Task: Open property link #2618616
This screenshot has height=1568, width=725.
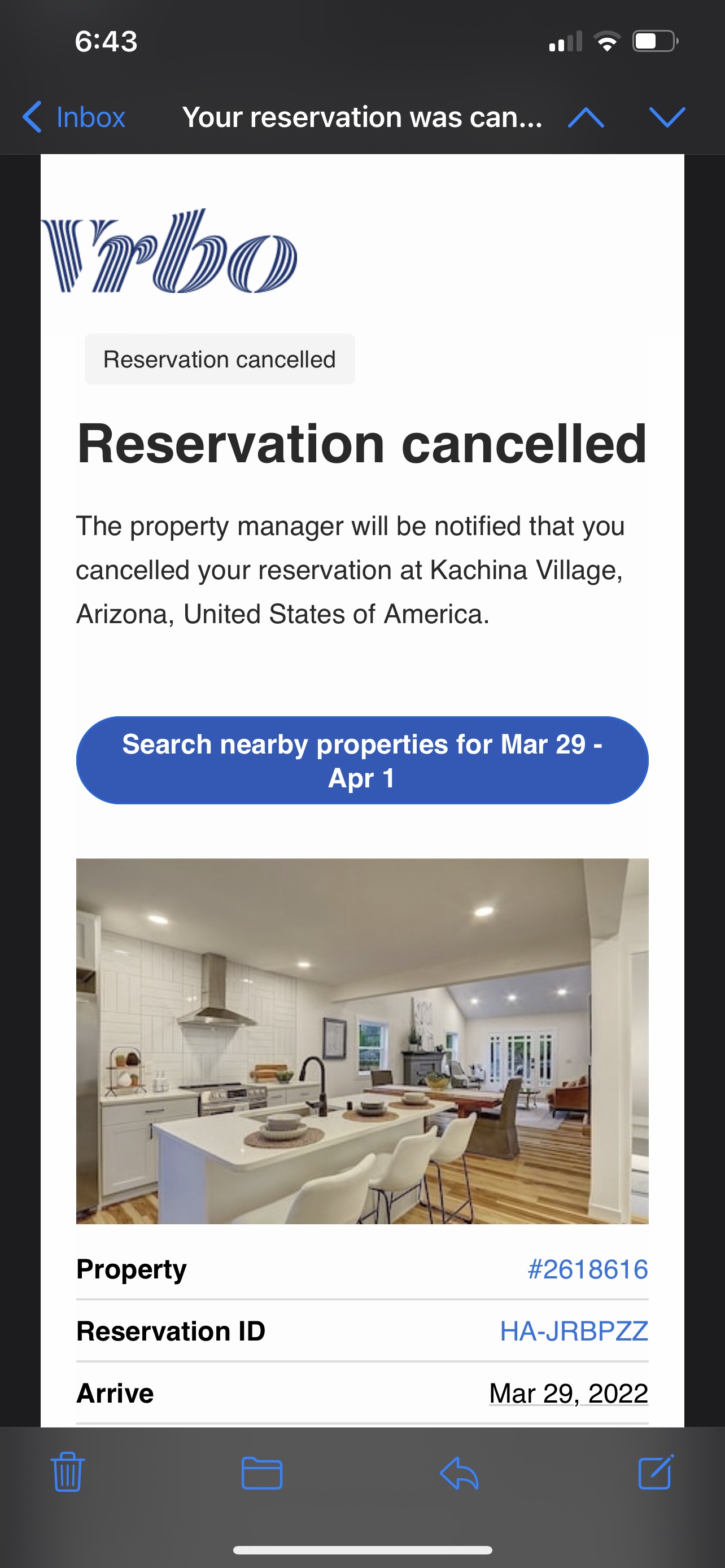Action: click(587, 1269)
